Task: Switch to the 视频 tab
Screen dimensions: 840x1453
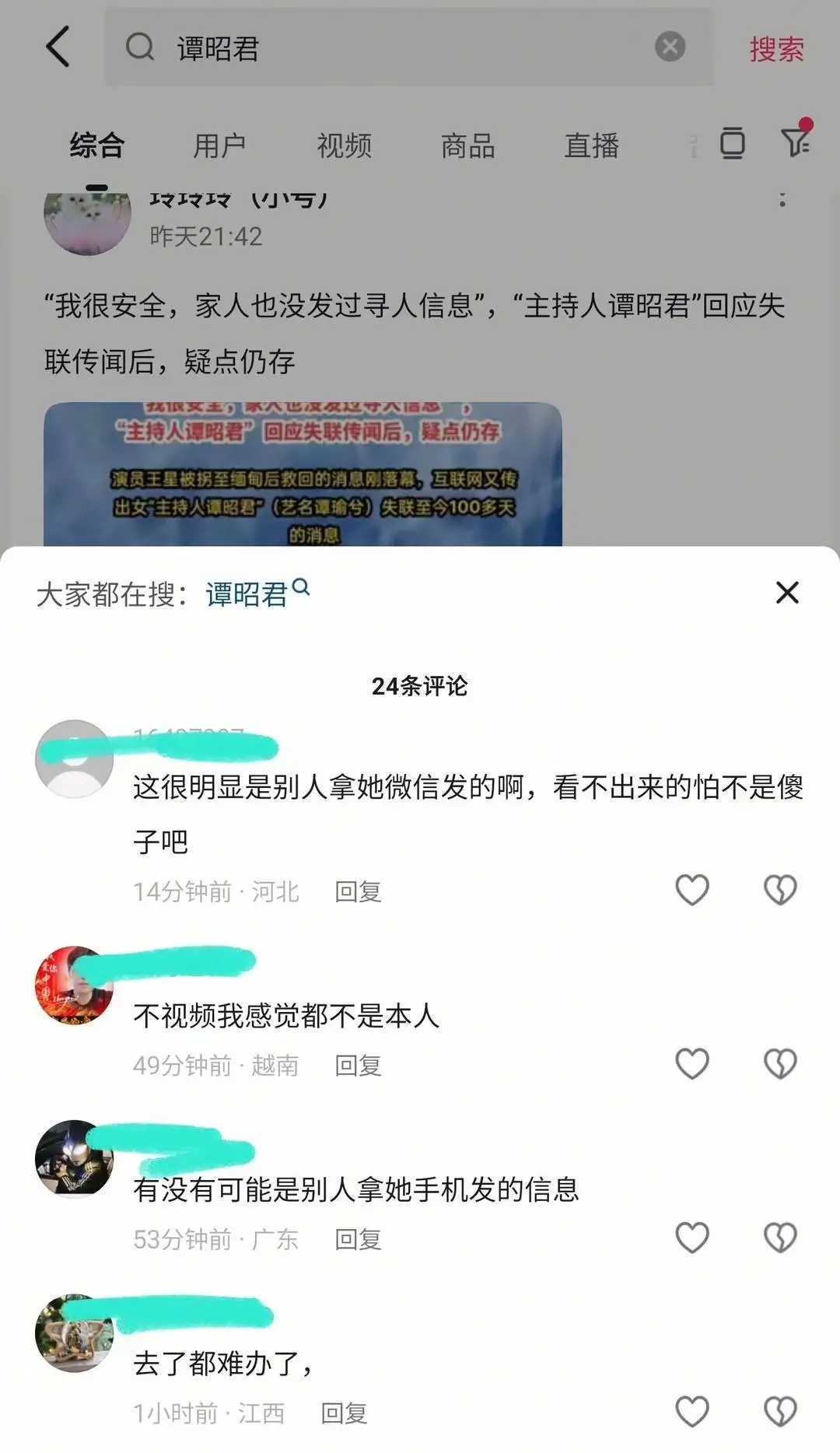Action: tap(344, 145)
